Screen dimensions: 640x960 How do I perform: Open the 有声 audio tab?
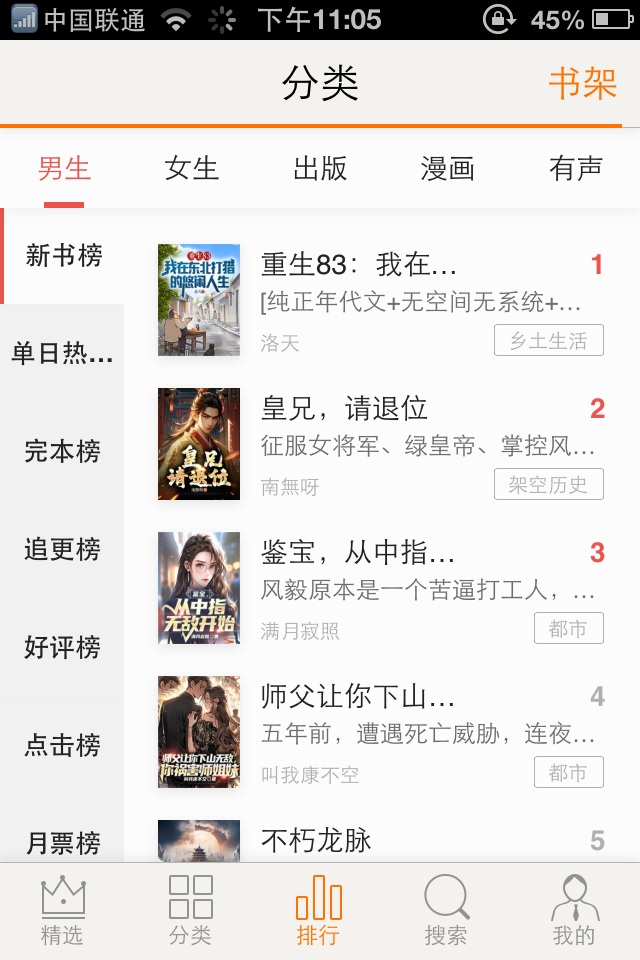click(576, 168)
